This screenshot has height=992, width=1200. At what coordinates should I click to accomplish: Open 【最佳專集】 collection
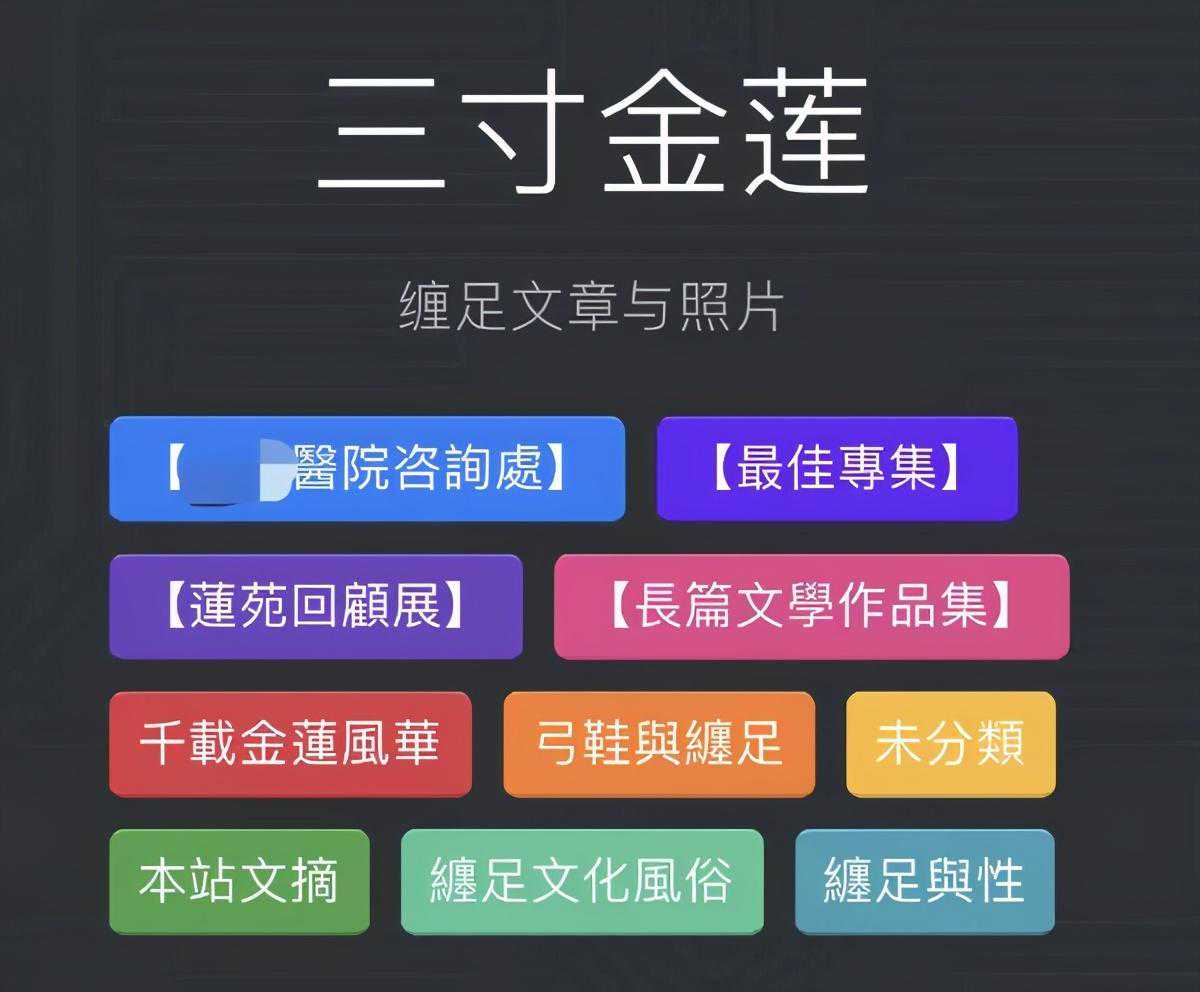coord(836,469)
